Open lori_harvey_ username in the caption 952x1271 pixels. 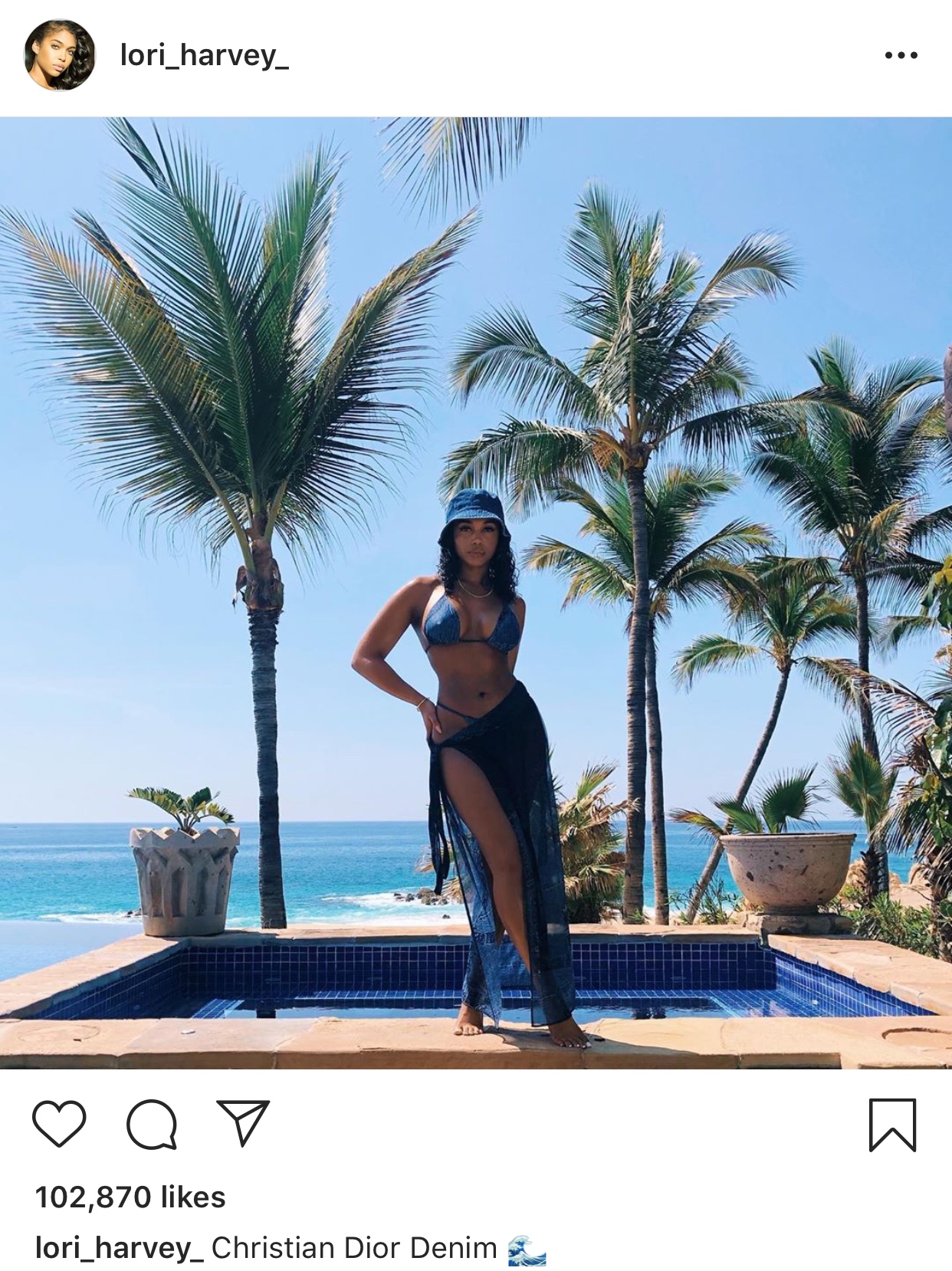click(x=119, y=1248)
